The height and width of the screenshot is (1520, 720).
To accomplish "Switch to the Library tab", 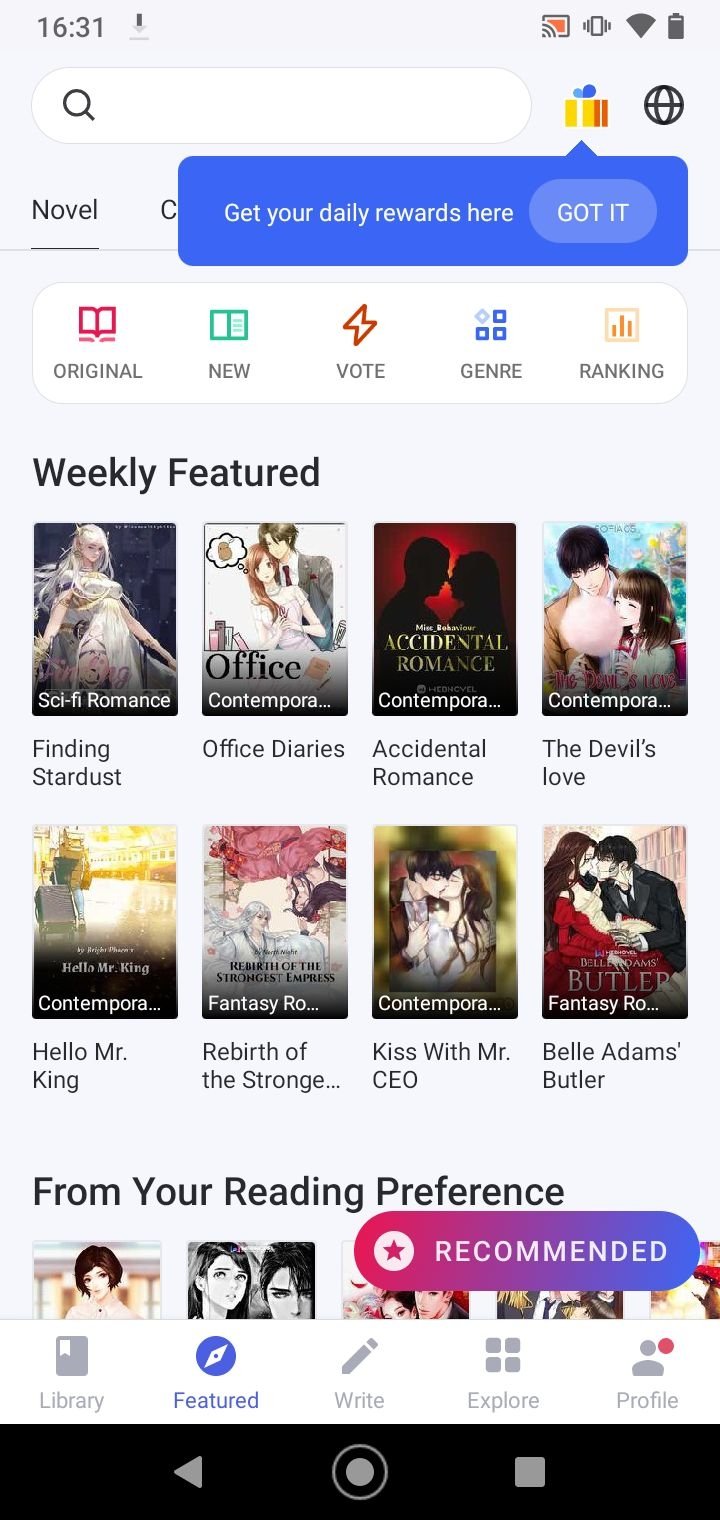I will (71, 1373).
